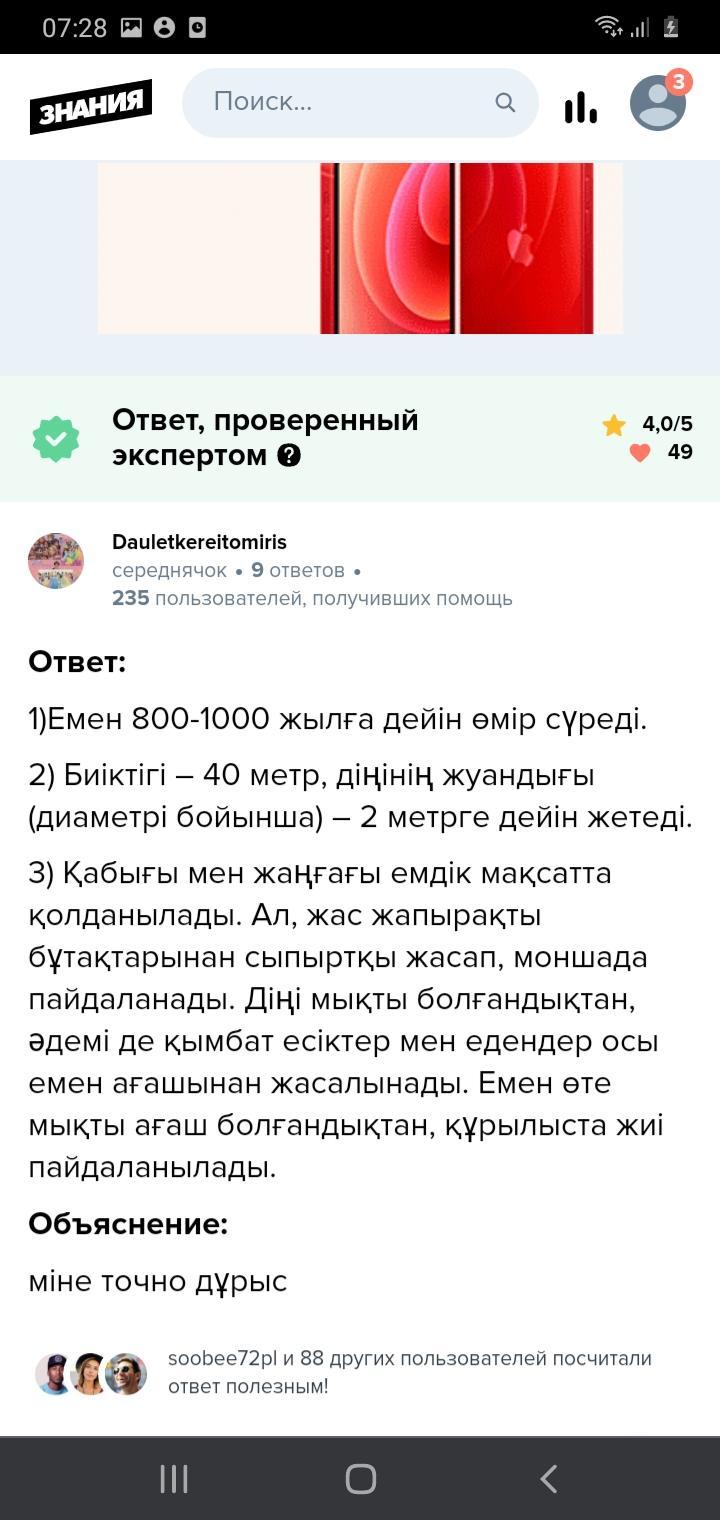Open the profile avatar with notifications
This screenshot has height=1520, width=720.
(659, 102)
